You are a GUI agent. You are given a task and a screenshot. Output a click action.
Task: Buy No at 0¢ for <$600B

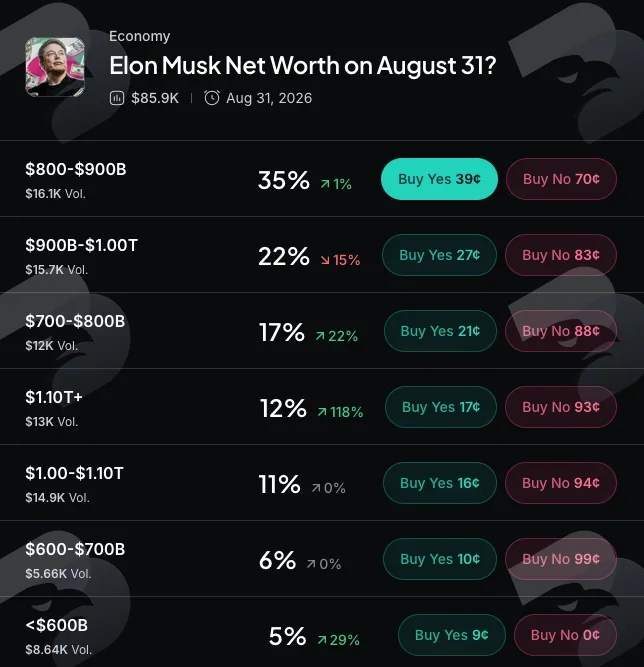(x=565, y=635)
